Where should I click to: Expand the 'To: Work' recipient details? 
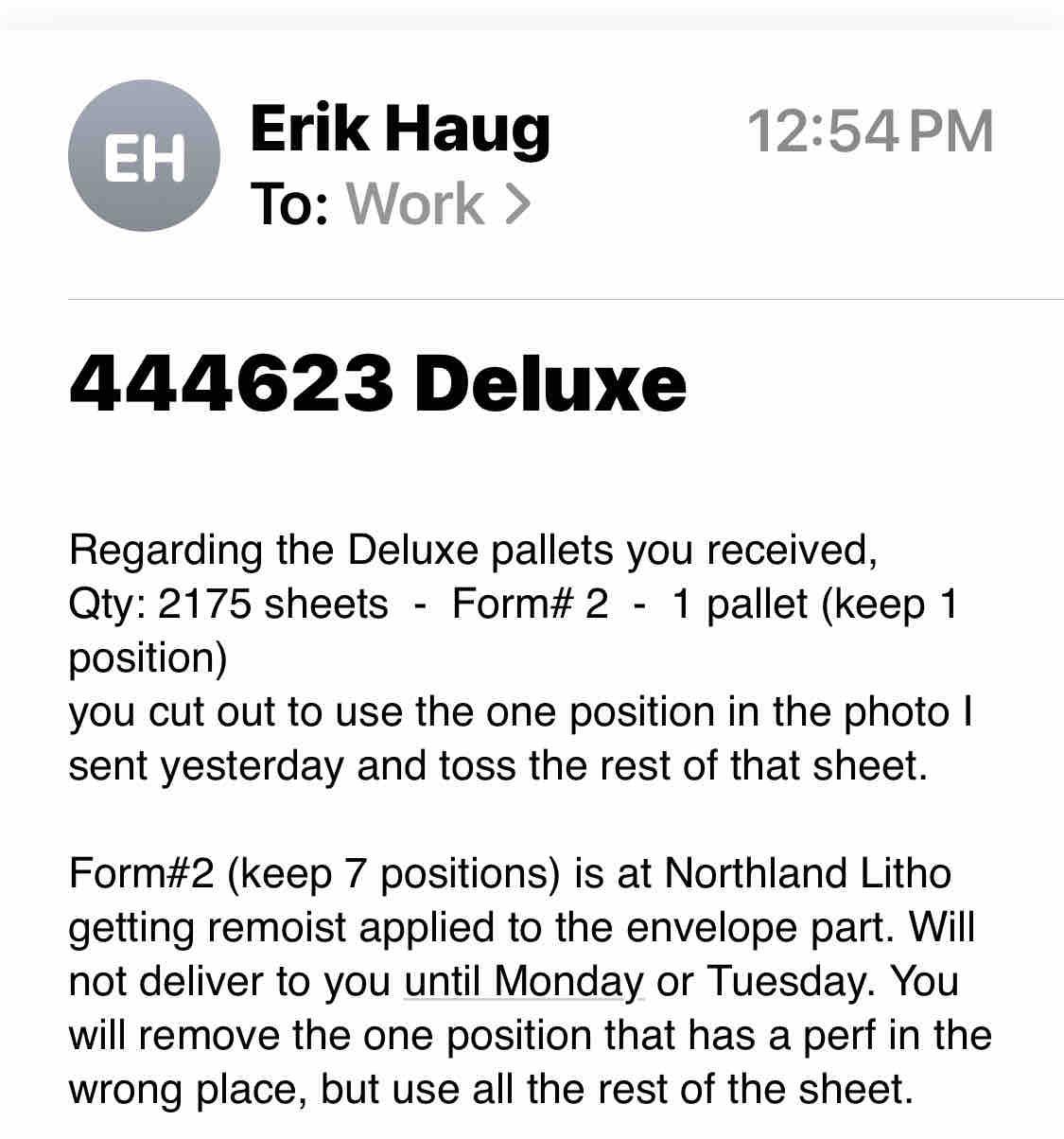tap(438, 203)
